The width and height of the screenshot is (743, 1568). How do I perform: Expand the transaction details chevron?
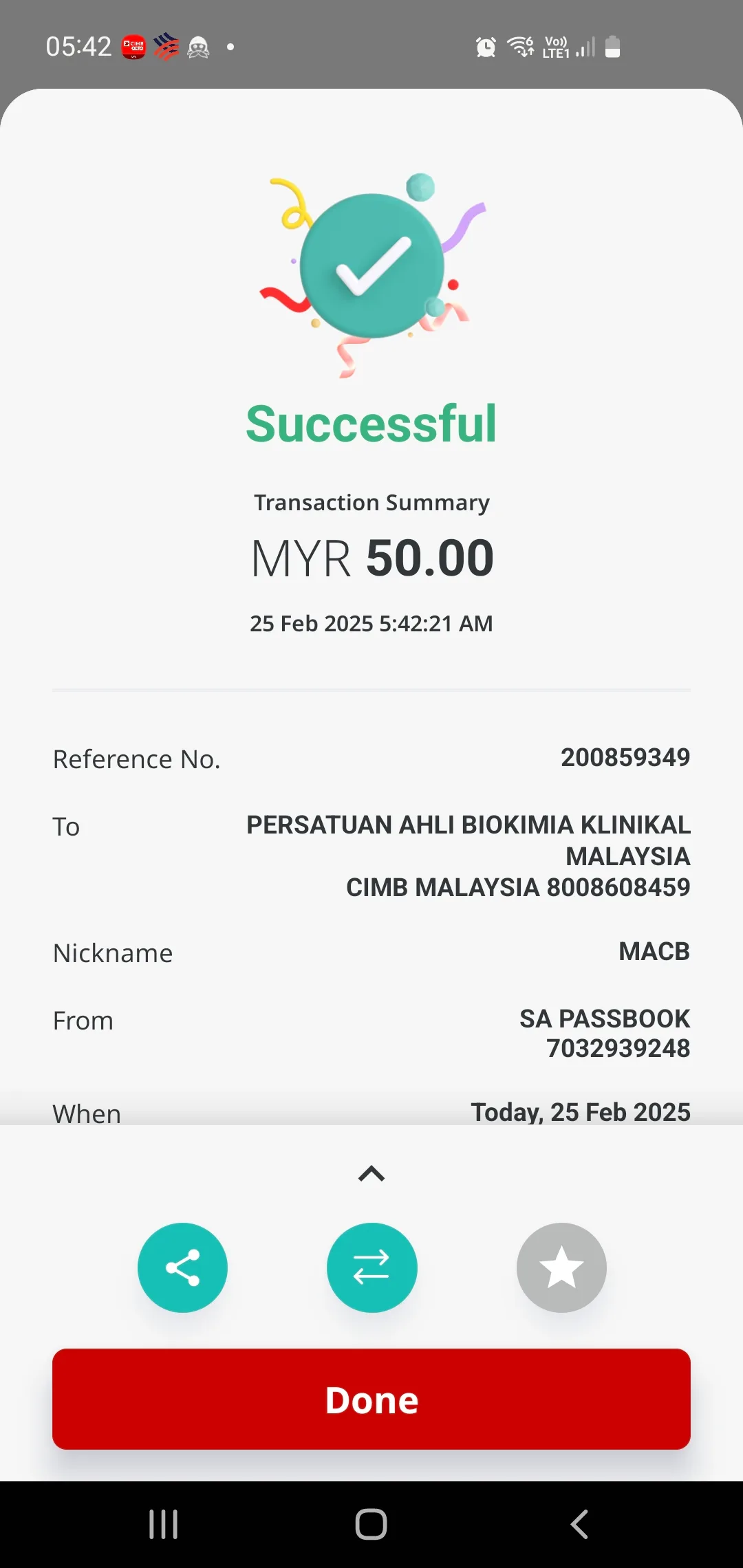371,1173
